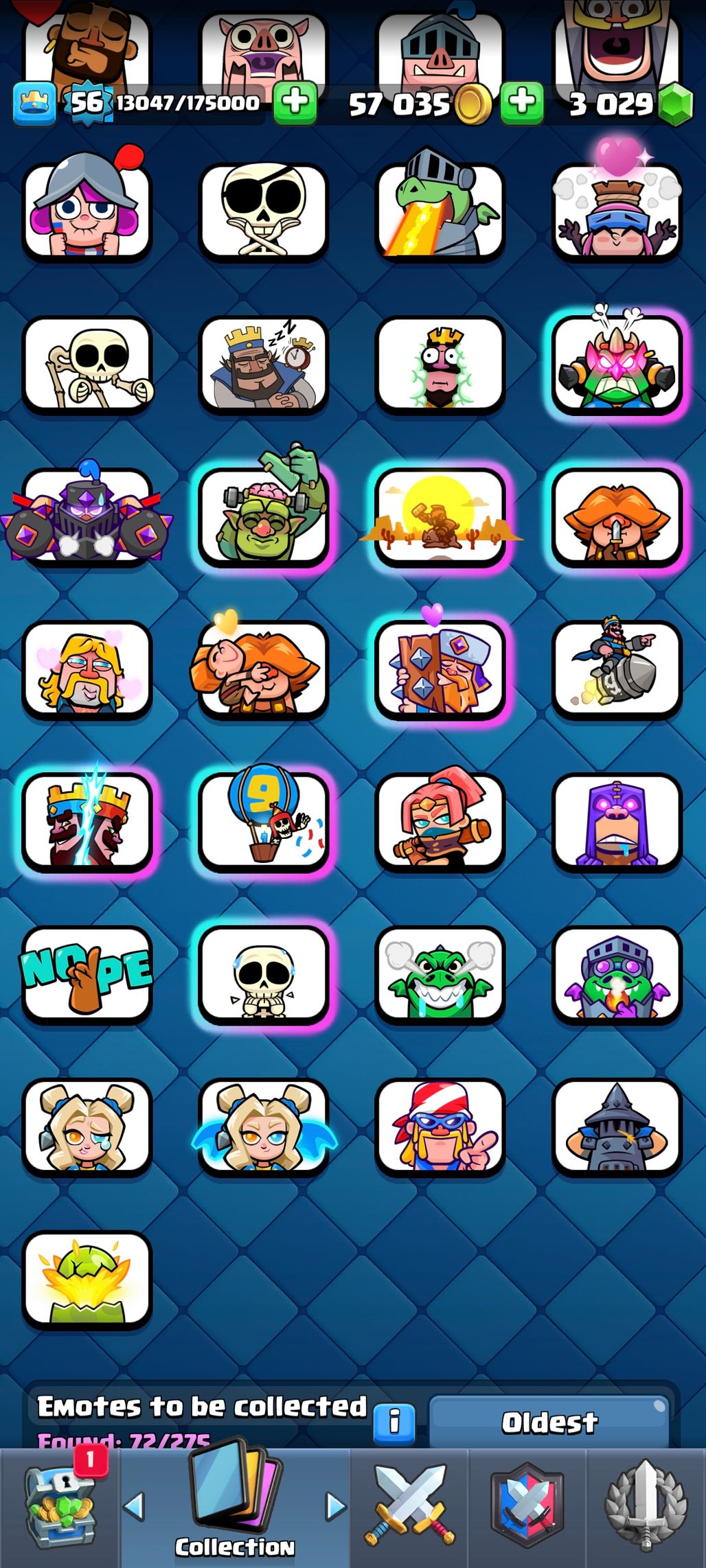
Task: Open the emotes info button
Action: click(x=394, y=1422)
